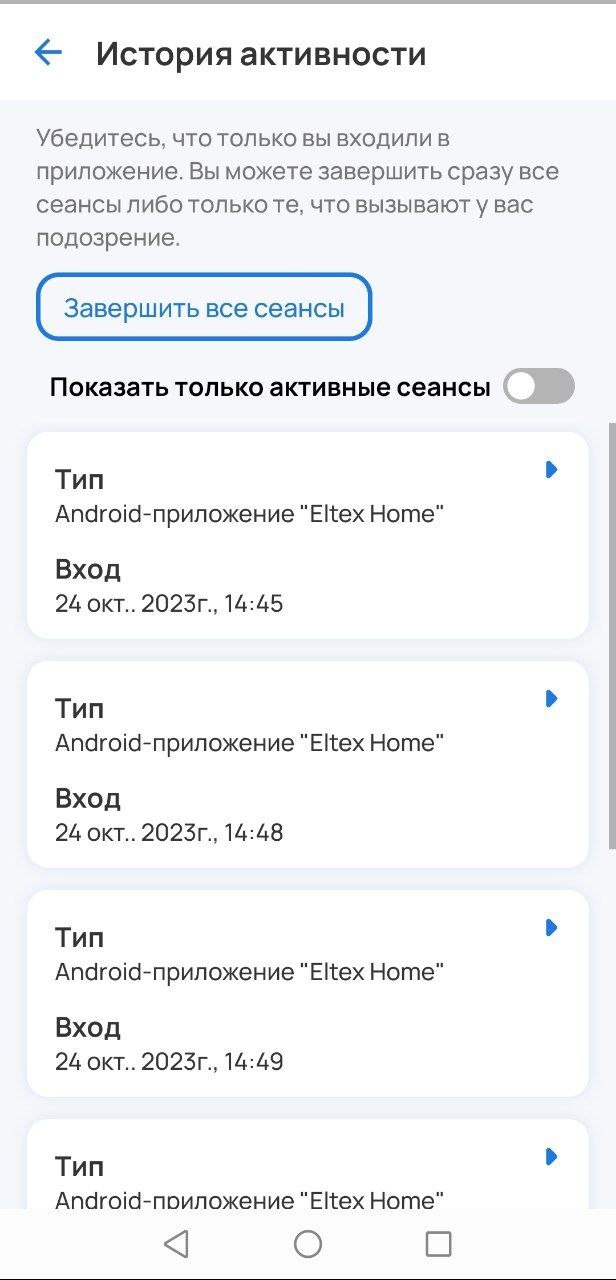Open the session card from 14:45
This screenshot has width=616, height=1280.
(307, 535)
